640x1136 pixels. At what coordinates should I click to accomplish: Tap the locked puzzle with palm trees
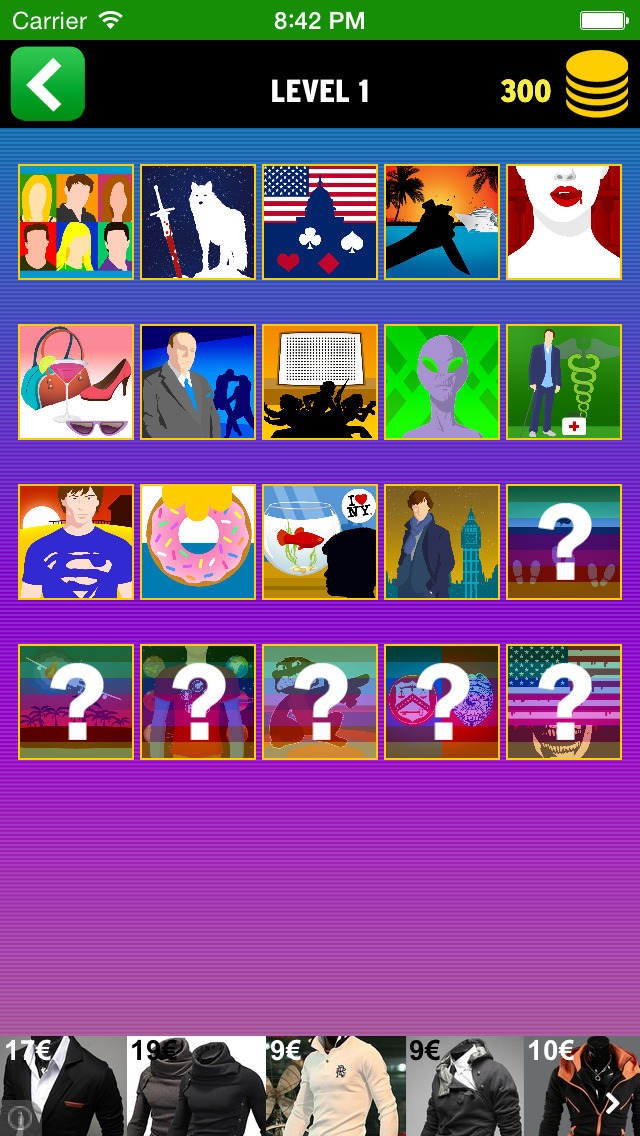pyautogui.click(x=76, y=702)
